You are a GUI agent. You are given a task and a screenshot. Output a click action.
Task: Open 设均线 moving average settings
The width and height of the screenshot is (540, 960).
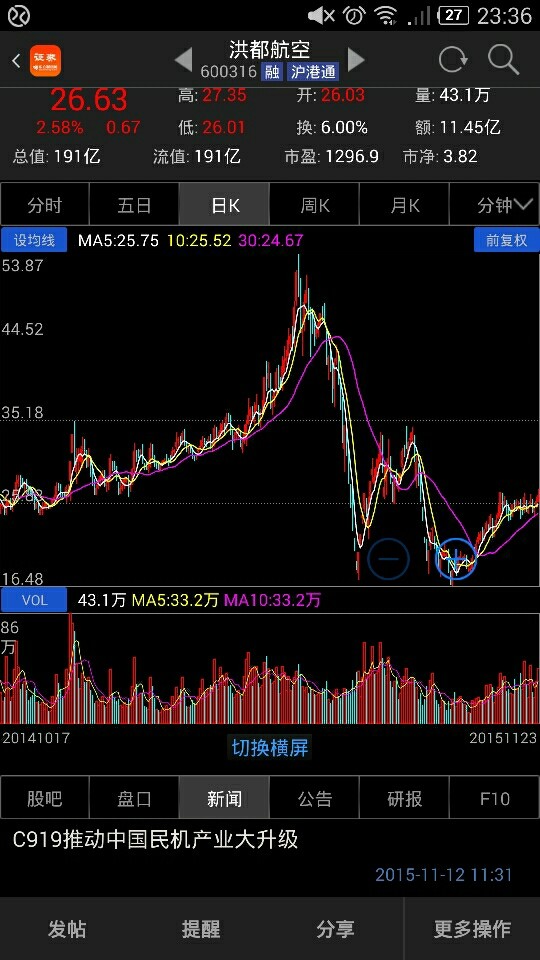pos(34,240)
